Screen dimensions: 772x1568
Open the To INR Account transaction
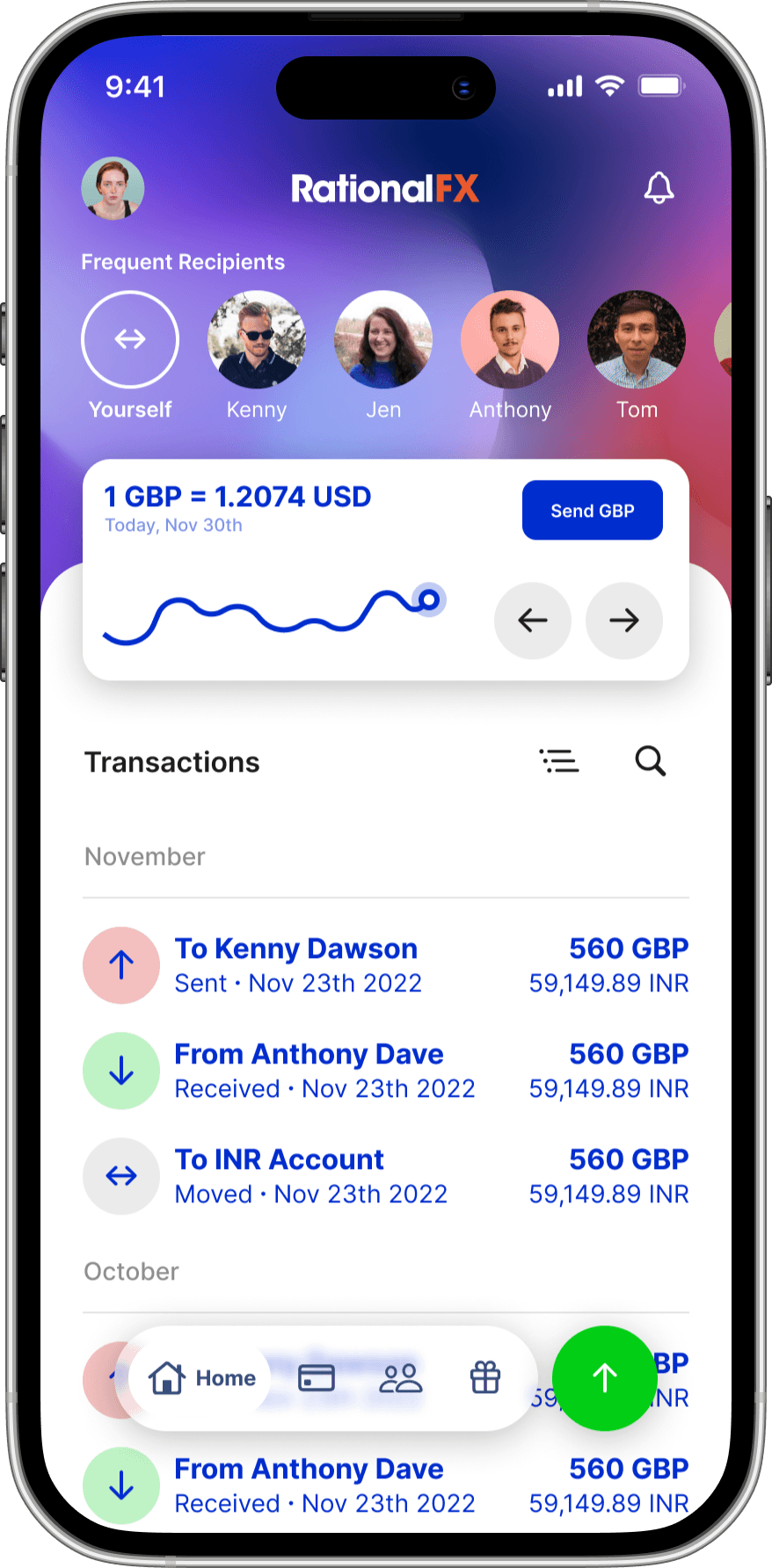pyautogui.click(x=385, y=1176)
